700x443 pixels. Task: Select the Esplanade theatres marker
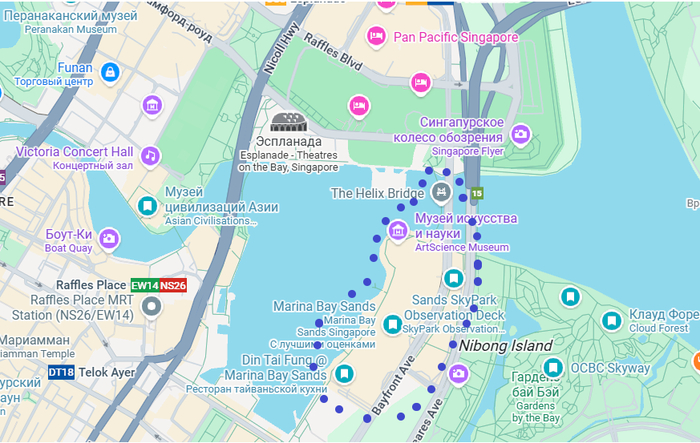287,125
